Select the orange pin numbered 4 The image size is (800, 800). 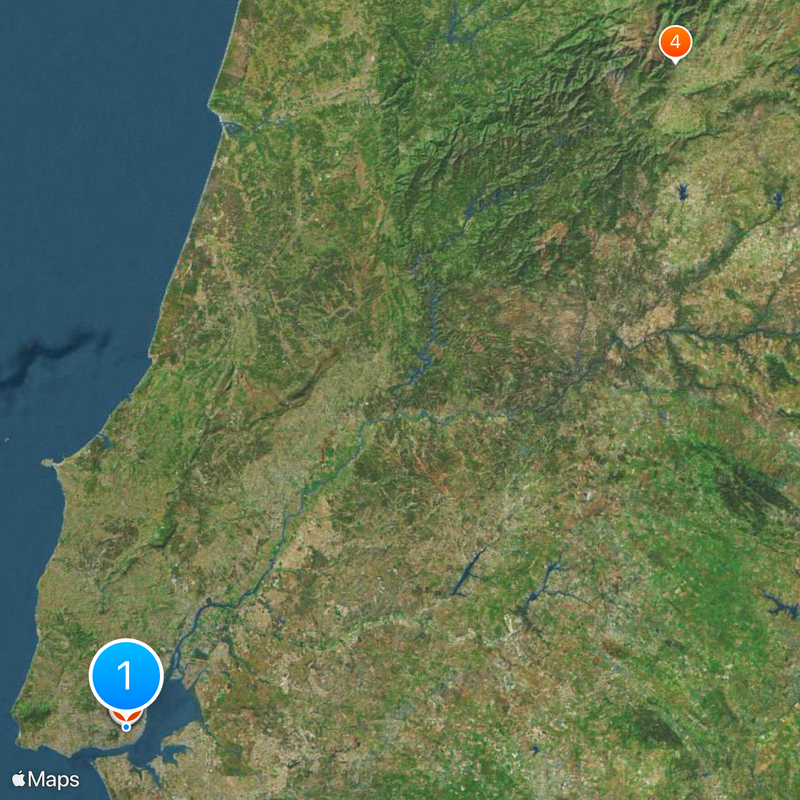click(675, 43)
